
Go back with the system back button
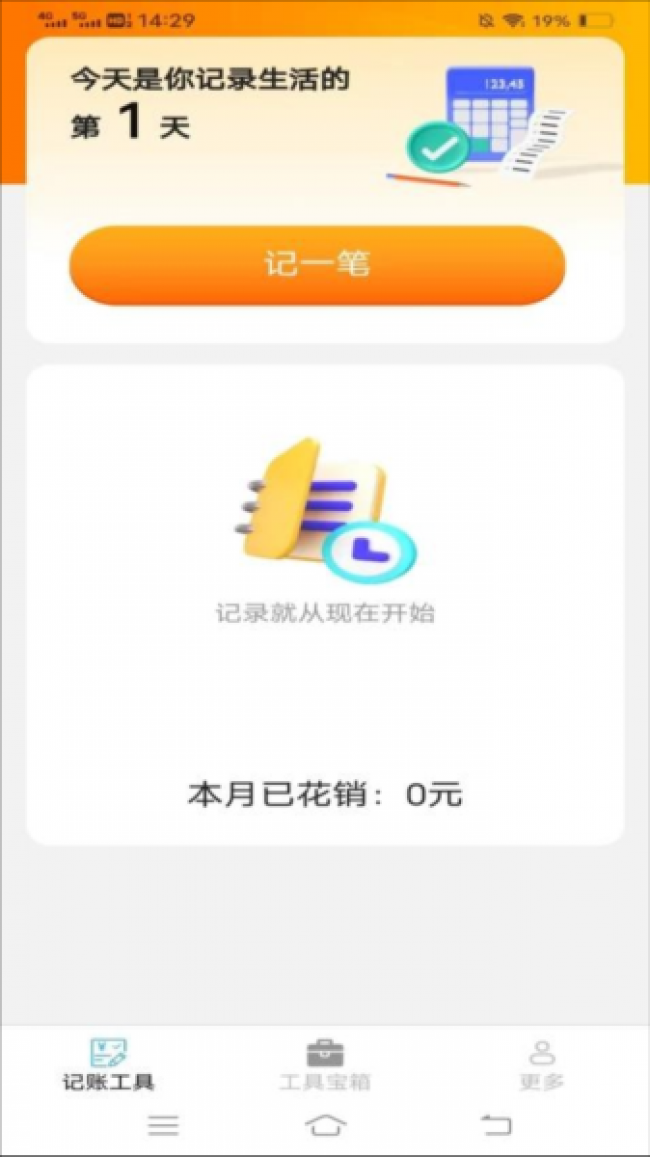[x=496, y=1125]
